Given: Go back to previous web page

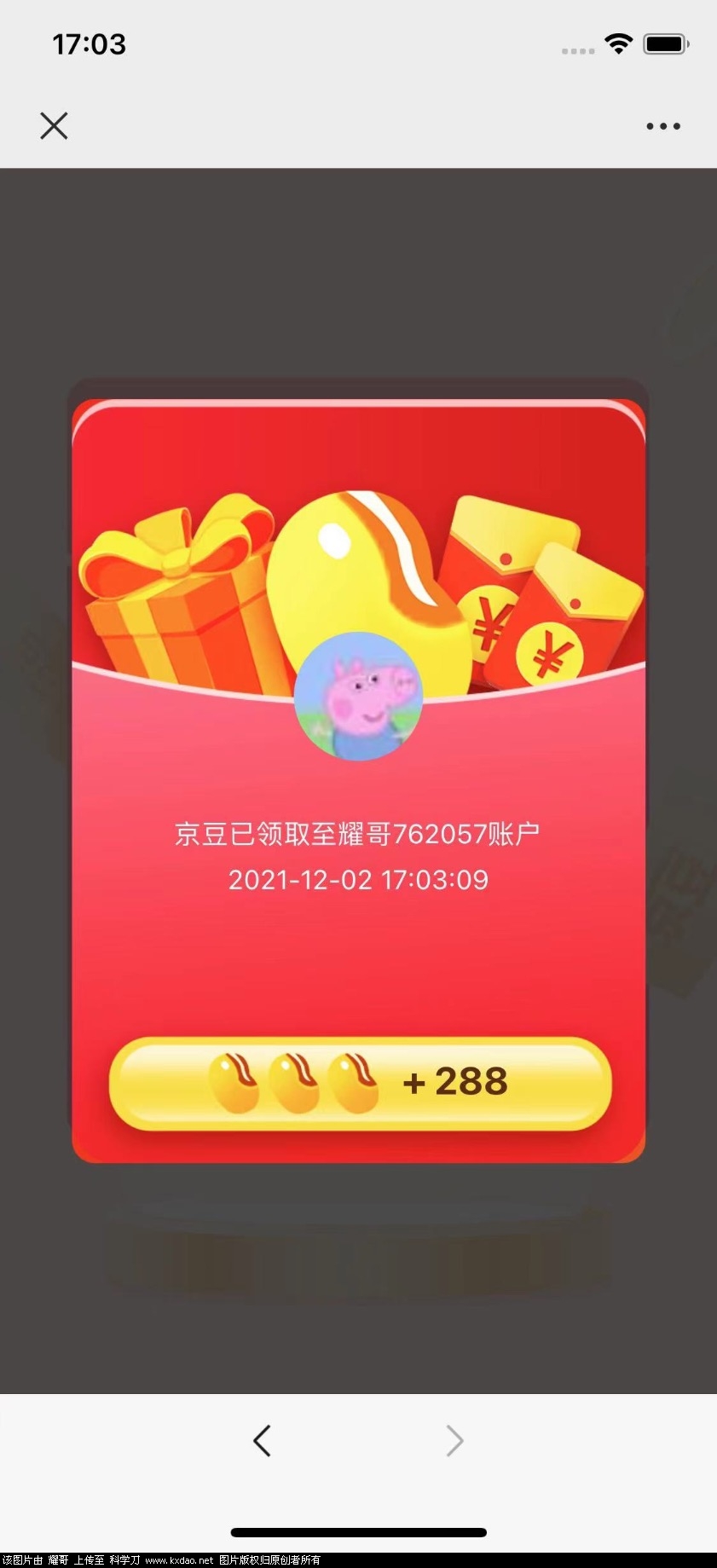Looking at the screenshot, I should click(x=262, y=1441).
